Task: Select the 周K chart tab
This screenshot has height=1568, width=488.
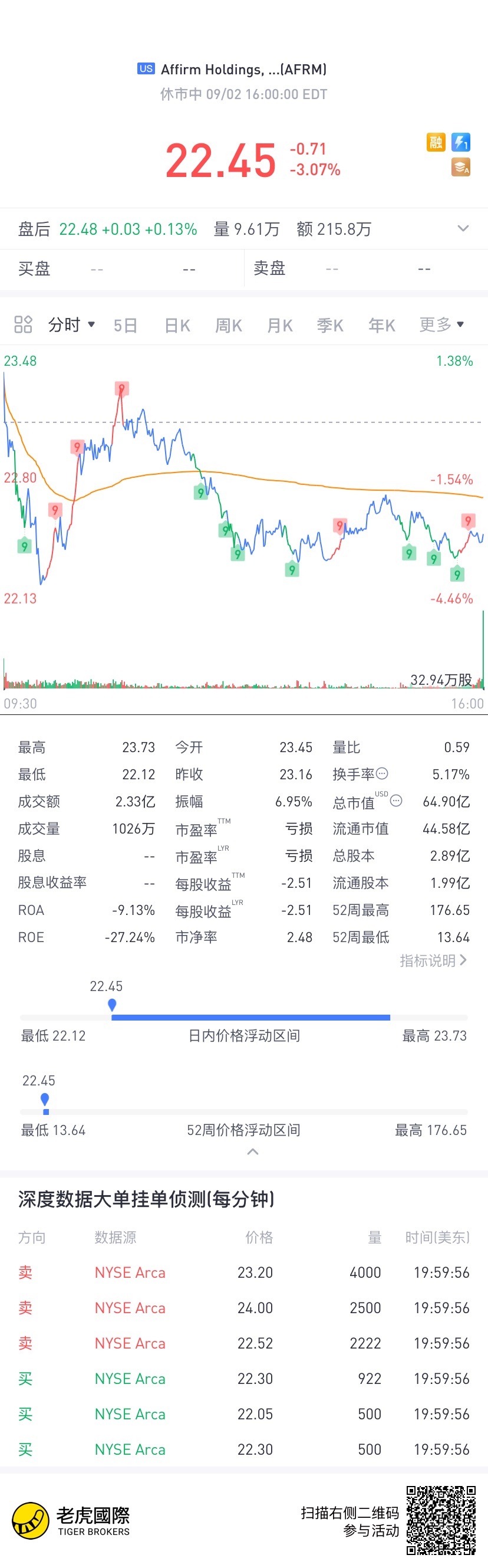Action: (x=228, y=325)
